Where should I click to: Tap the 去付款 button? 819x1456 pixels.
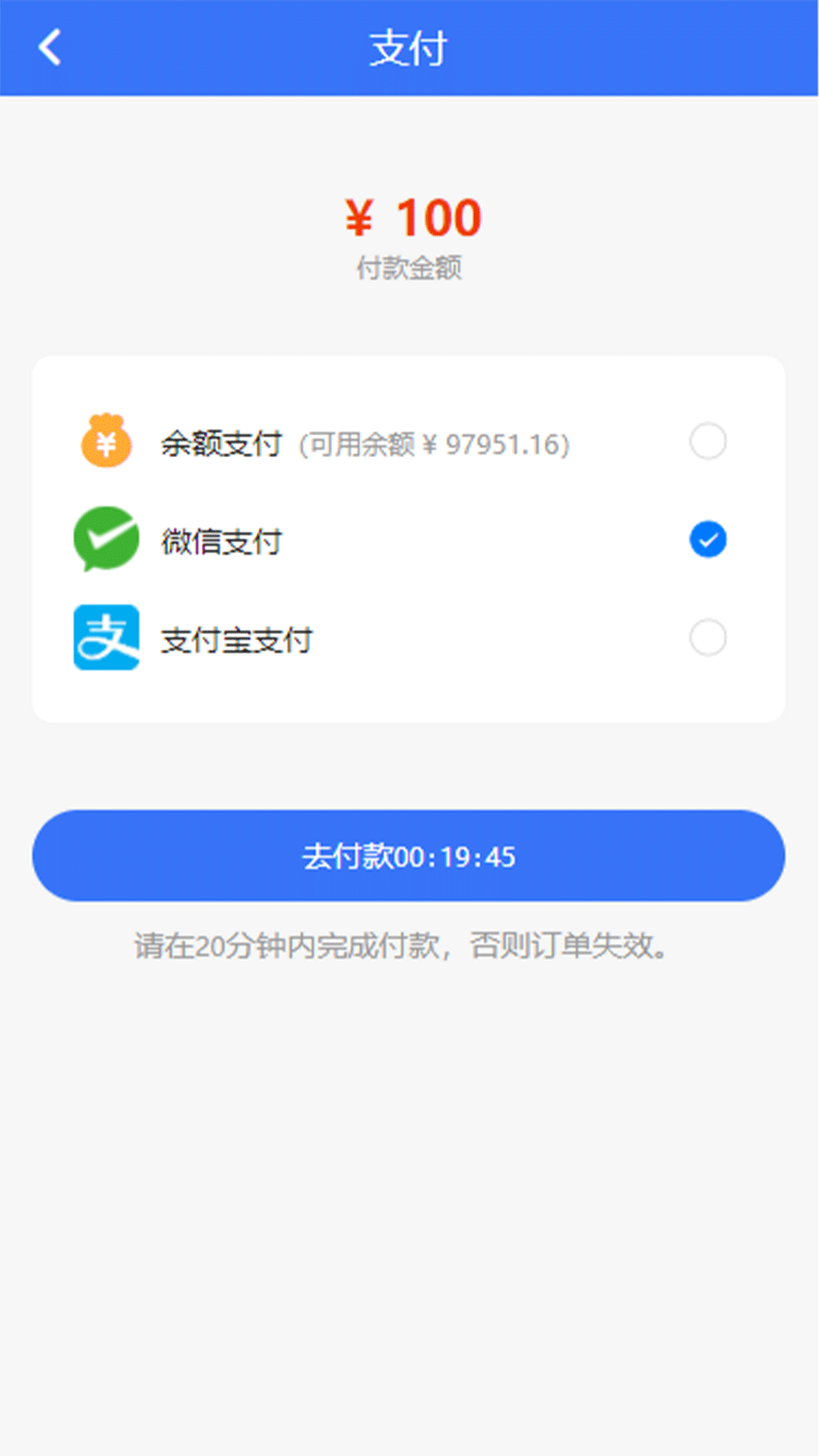(409, 856)
